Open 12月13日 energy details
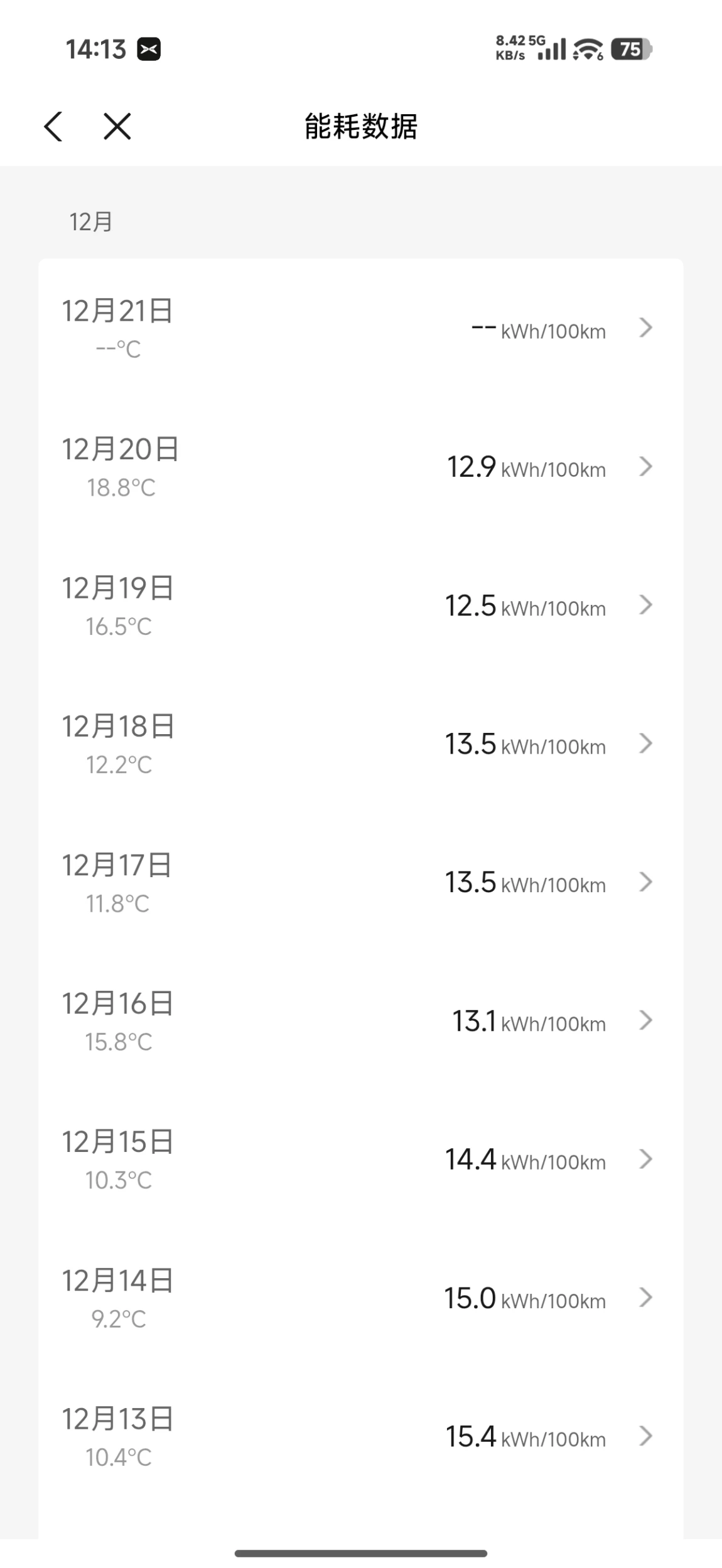Screen dimensions: 722x1568 360,1436
